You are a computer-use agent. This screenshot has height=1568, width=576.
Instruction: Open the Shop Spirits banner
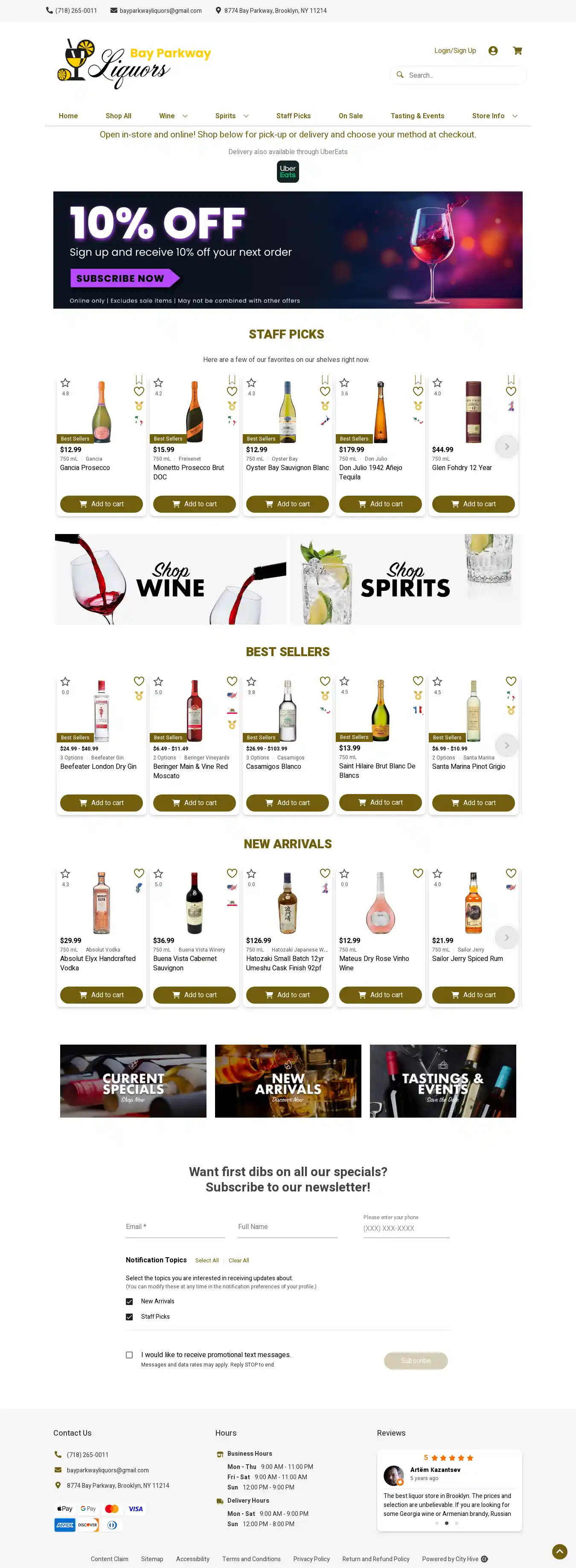pos(406,579)
